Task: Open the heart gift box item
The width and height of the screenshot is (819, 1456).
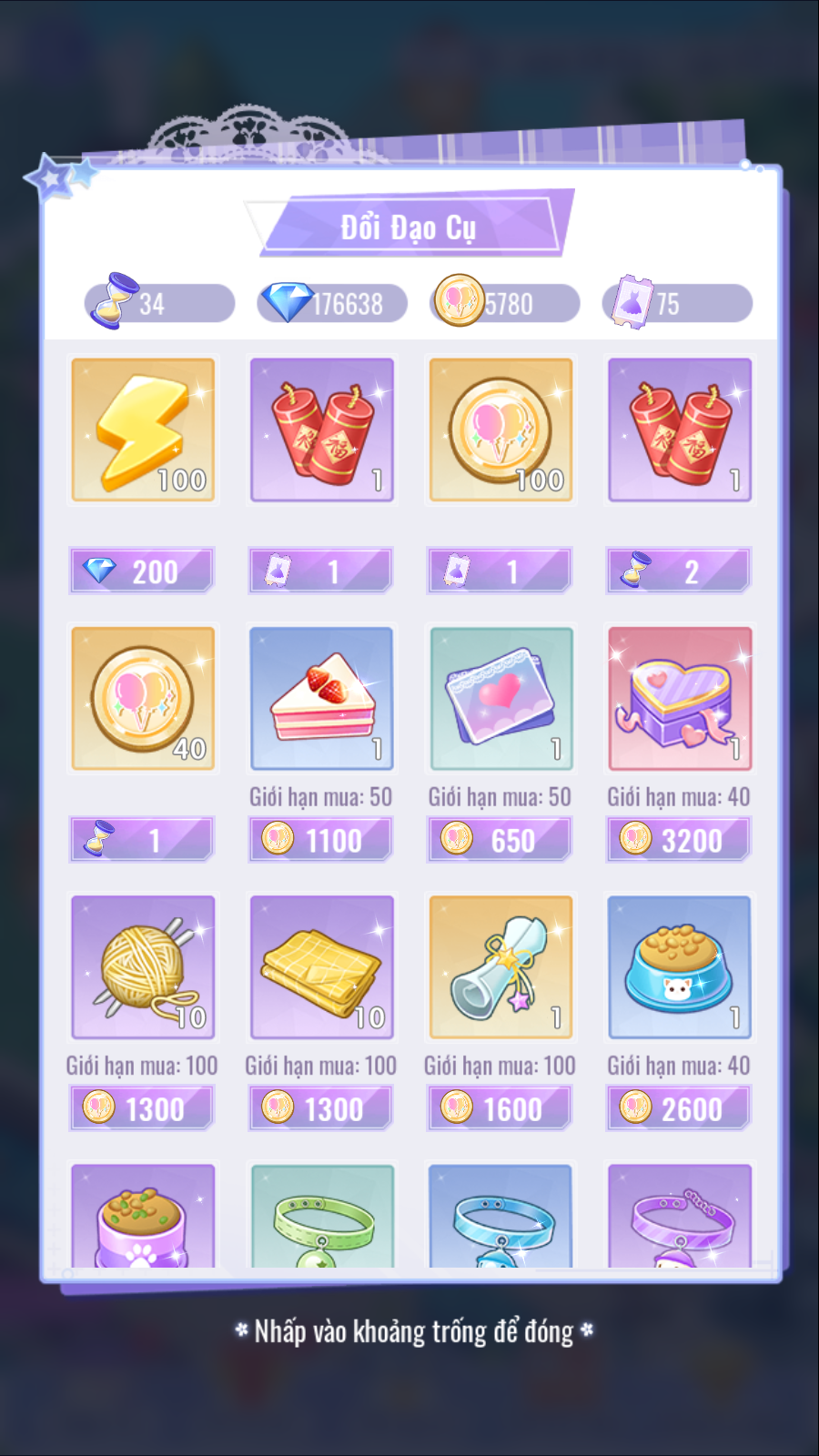Action: click(680, 698)
